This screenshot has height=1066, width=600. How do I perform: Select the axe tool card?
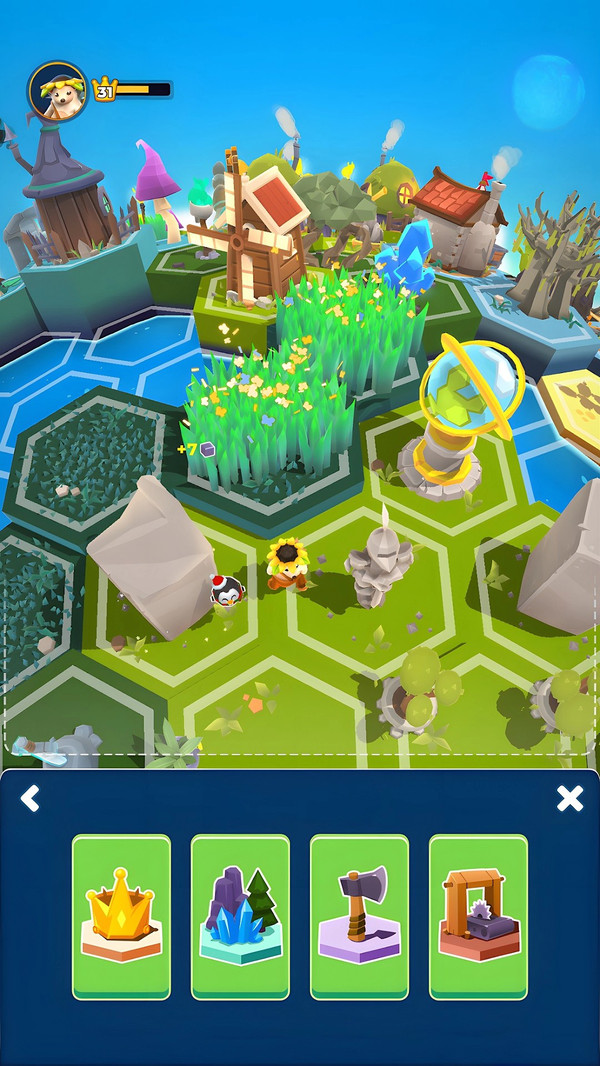coord(359,916)
